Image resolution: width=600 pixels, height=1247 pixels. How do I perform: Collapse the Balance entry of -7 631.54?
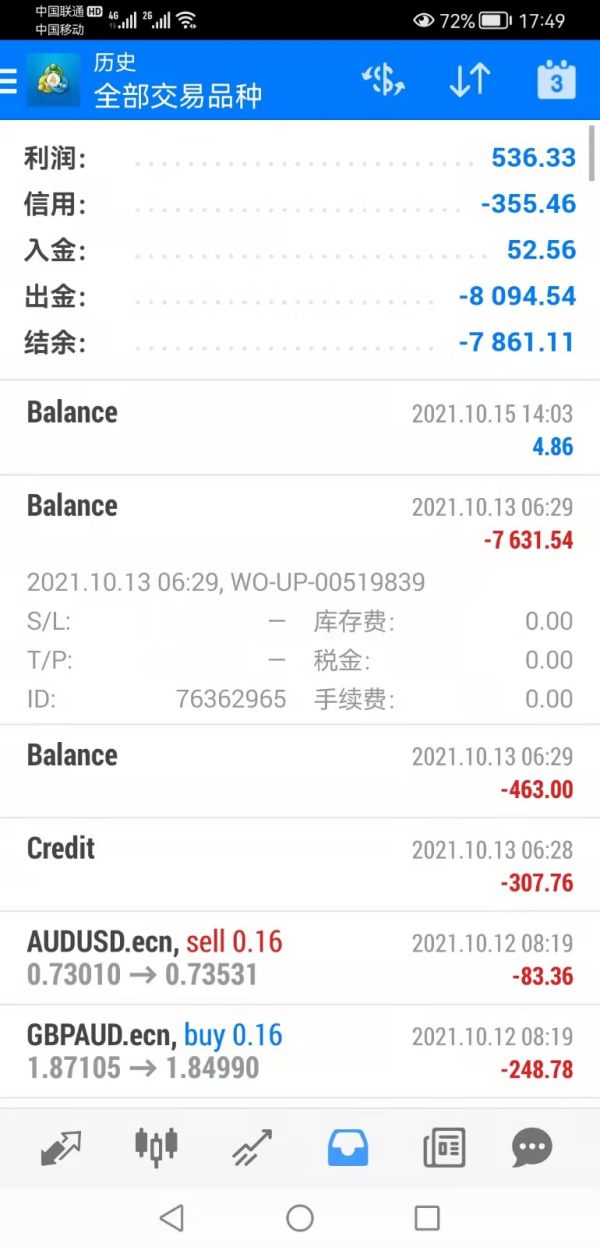(x=300, y=522)
